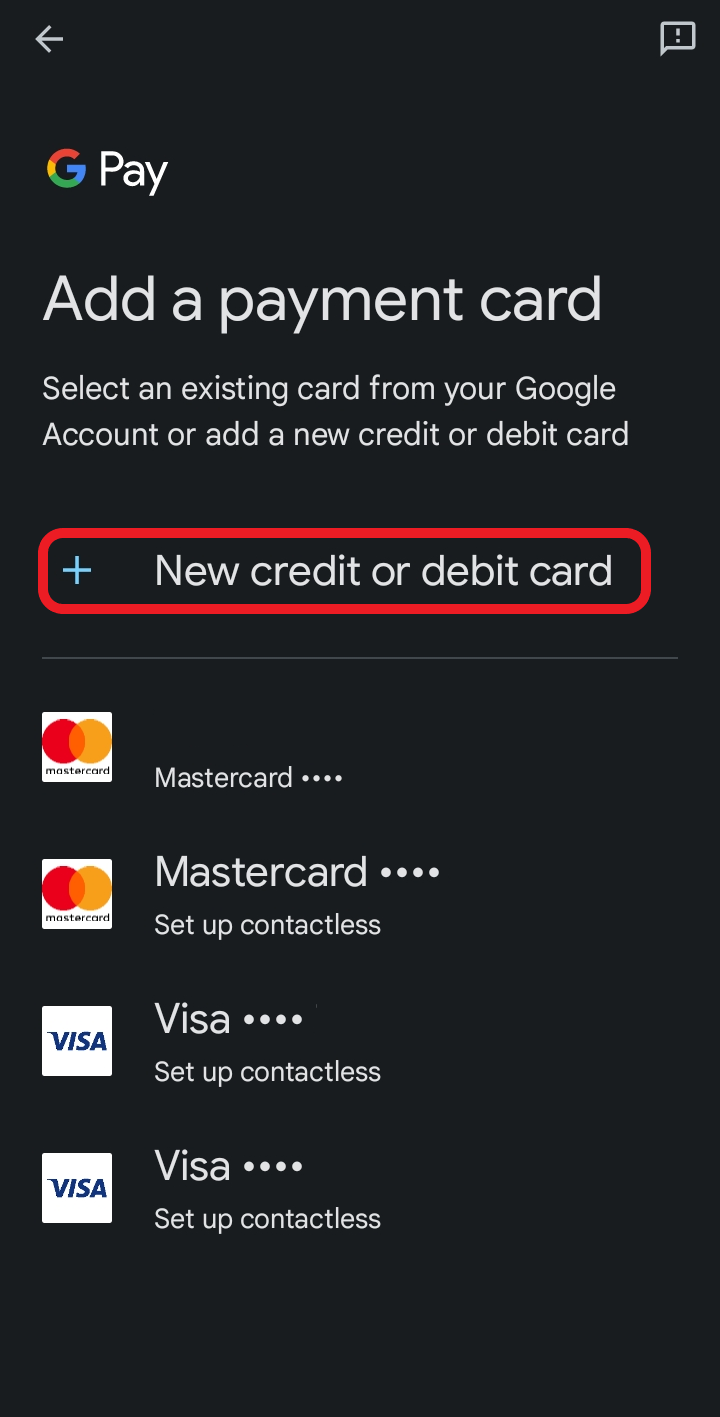Viewport: 720px width, 1417px height.
Task: Click the back arrow
Action: click(48, 39)
